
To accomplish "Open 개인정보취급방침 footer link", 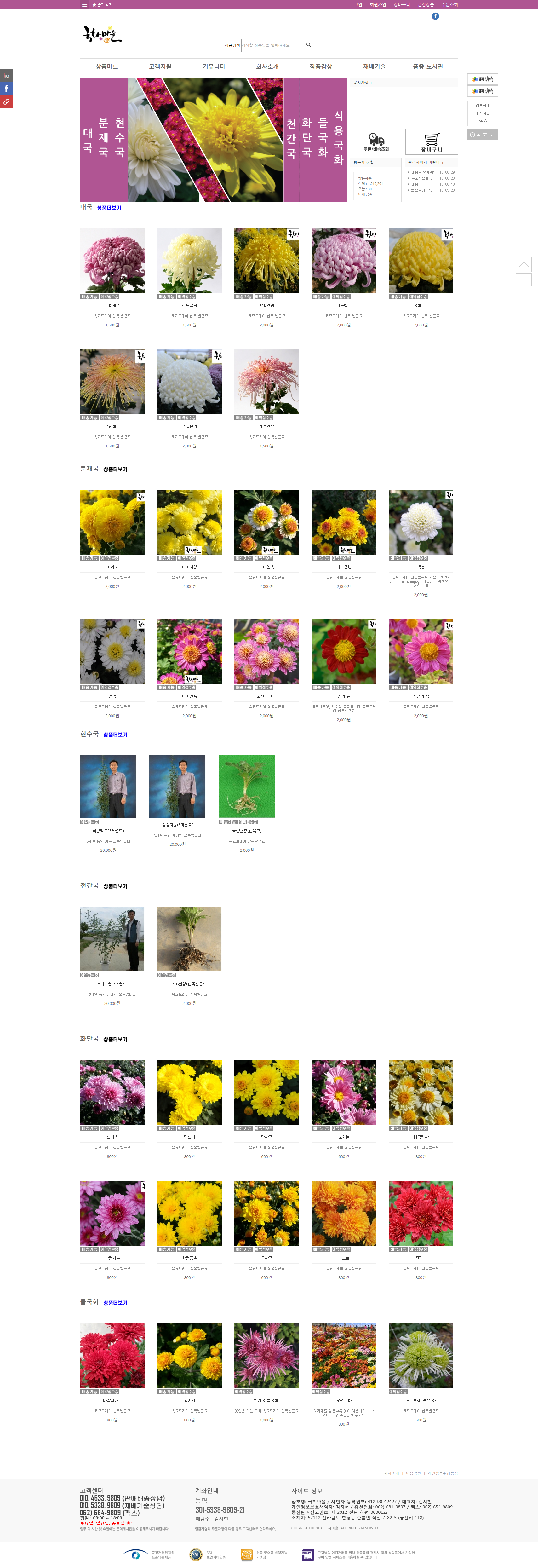I will pos(443,1473).
